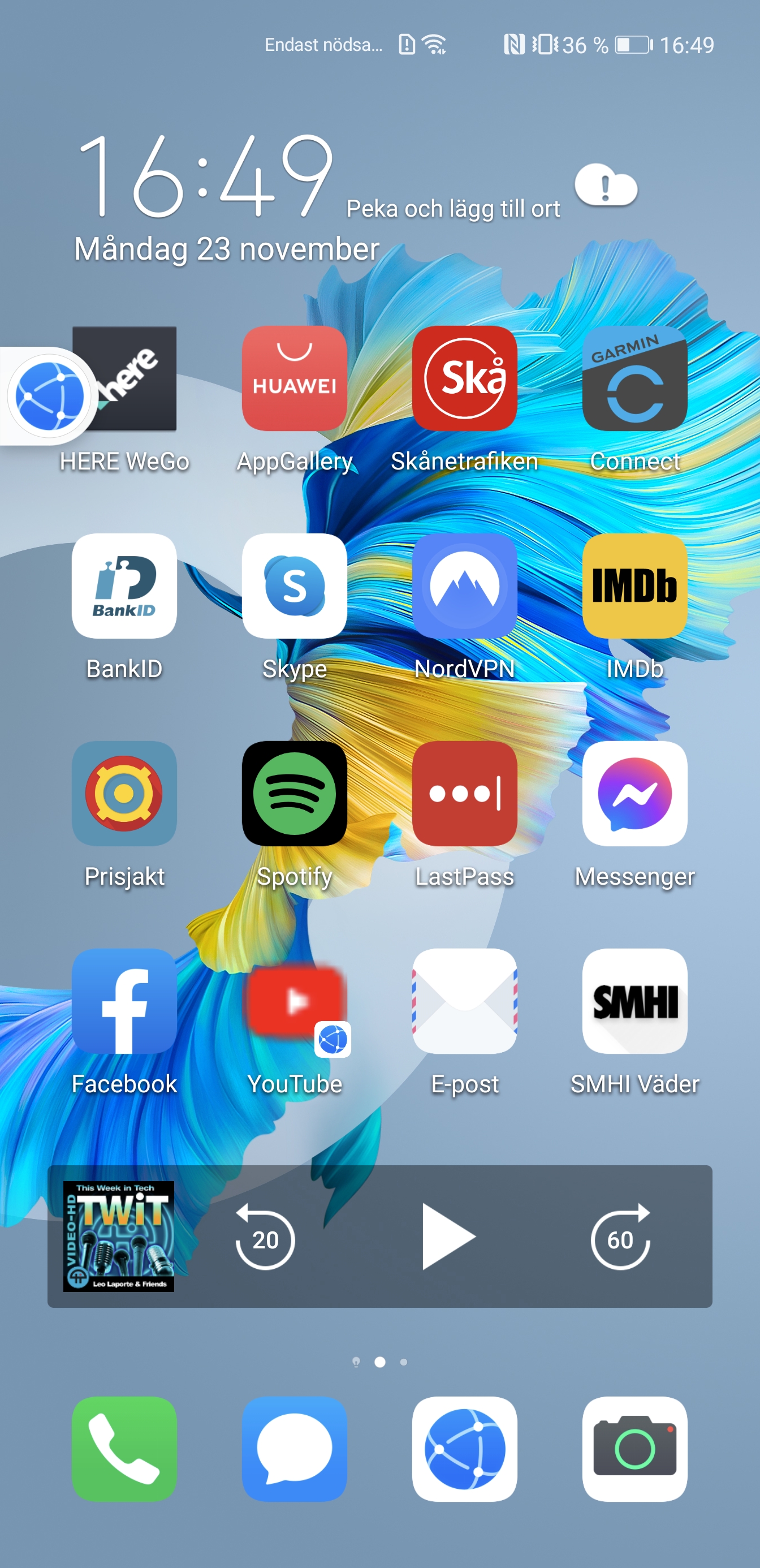Open the IMDb app
Viewport: 760px width, 1568px height.
point(634,586)
